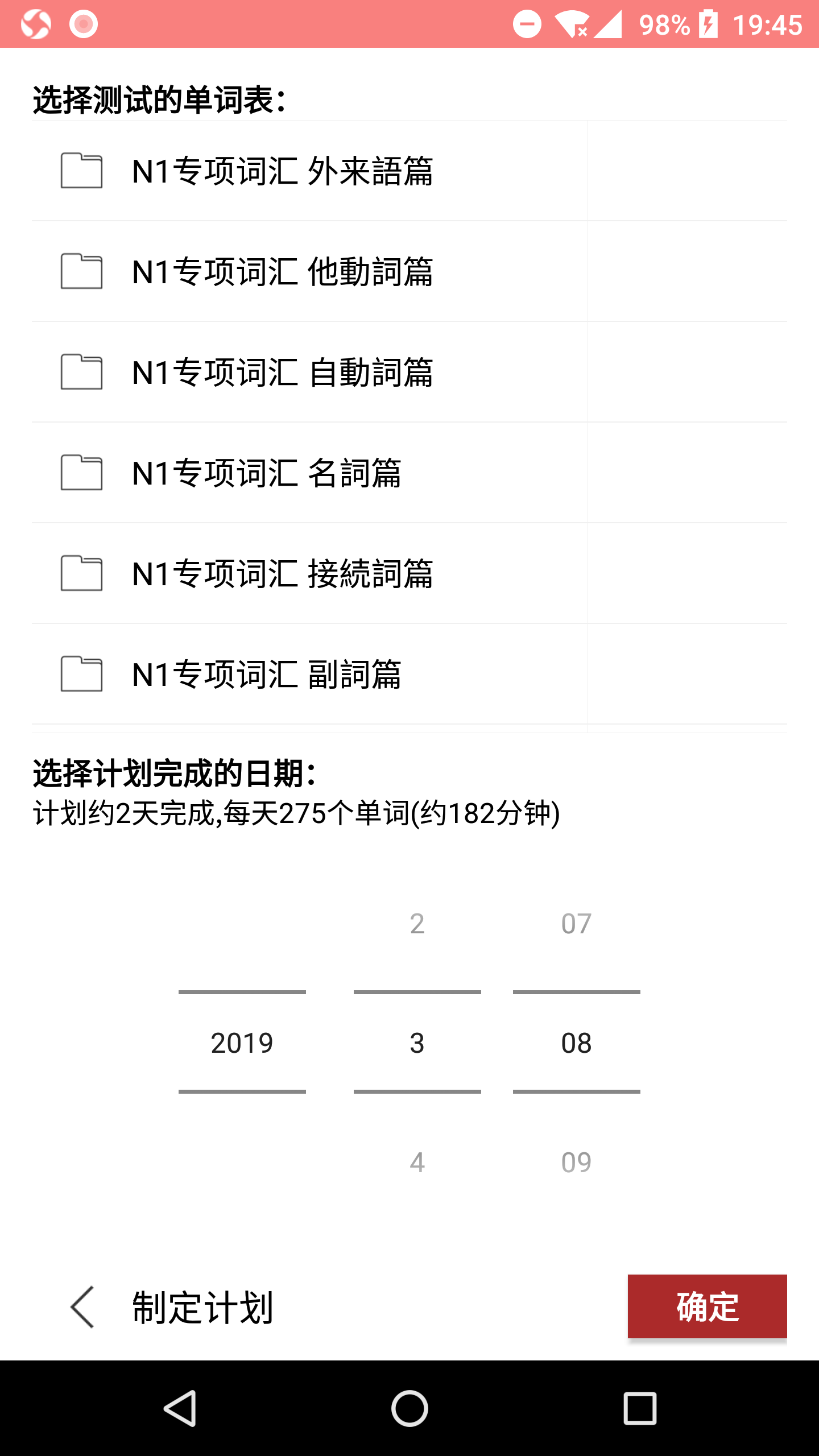Open the N1专项词汇 自動詞篇 word list

point(283,372)
